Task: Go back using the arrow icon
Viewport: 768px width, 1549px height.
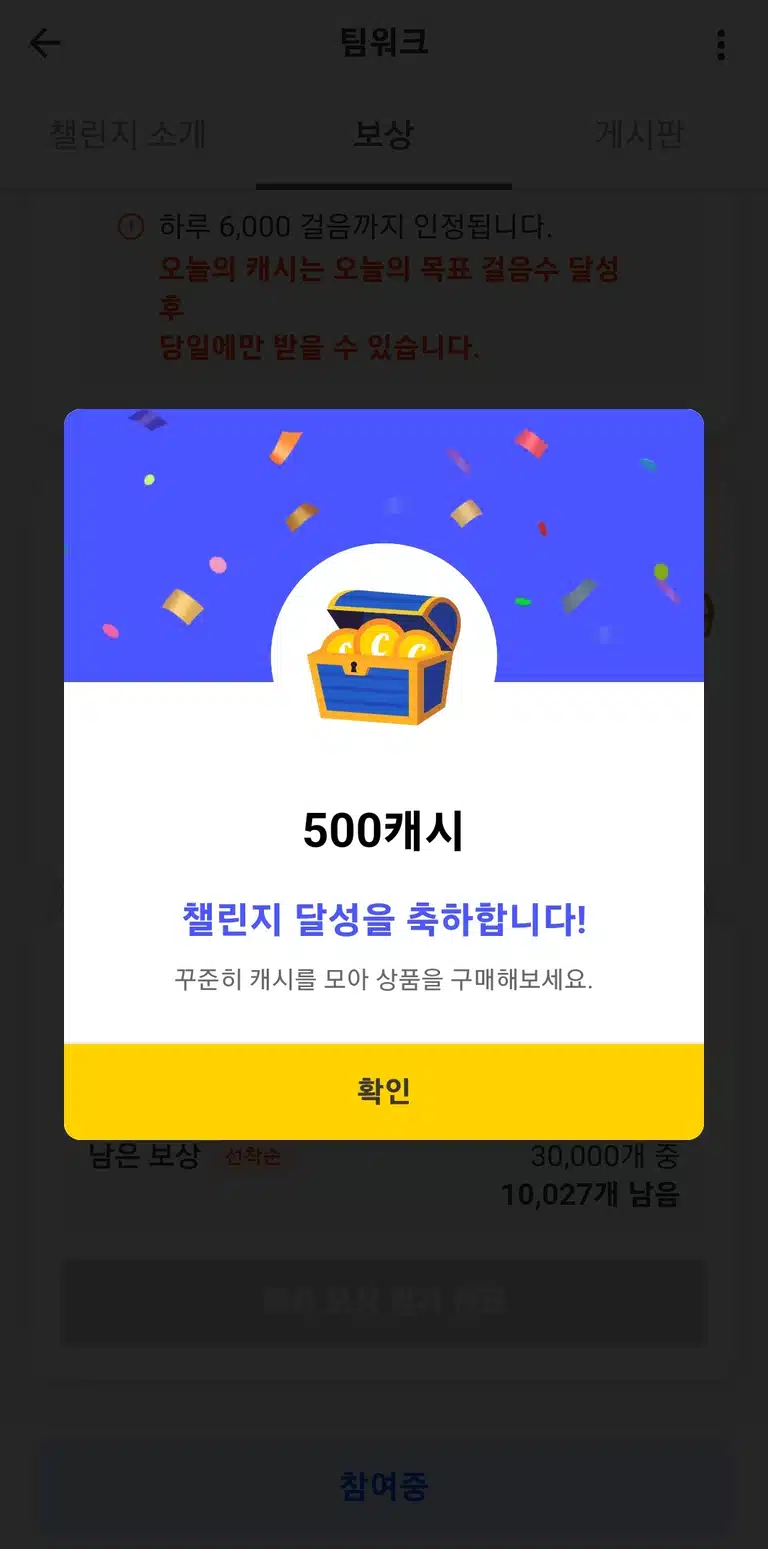Action: [x=45, y=43]
